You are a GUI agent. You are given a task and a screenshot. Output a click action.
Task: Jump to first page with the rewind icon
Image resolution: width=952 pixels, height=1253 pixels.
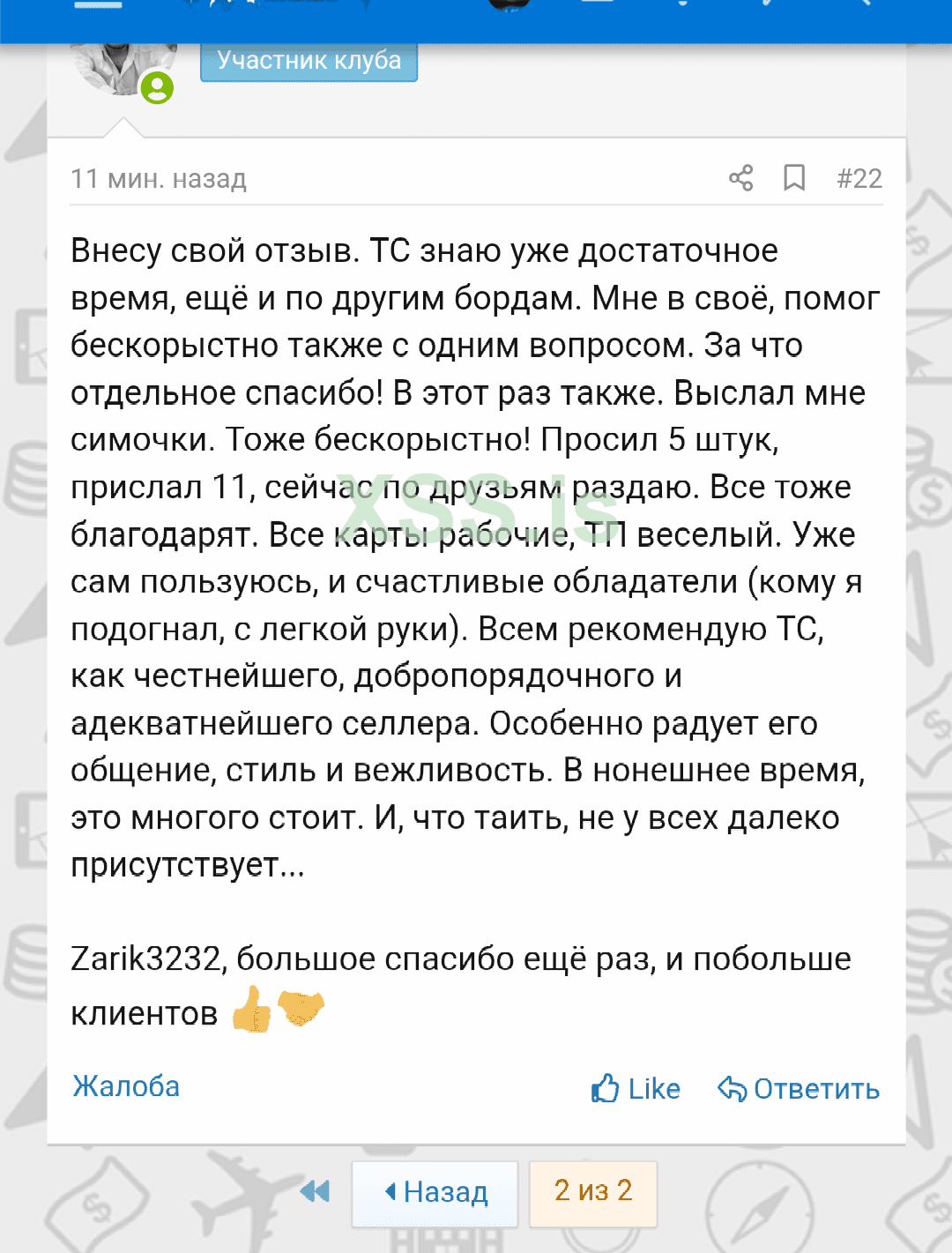click(x=315, y=1193)
